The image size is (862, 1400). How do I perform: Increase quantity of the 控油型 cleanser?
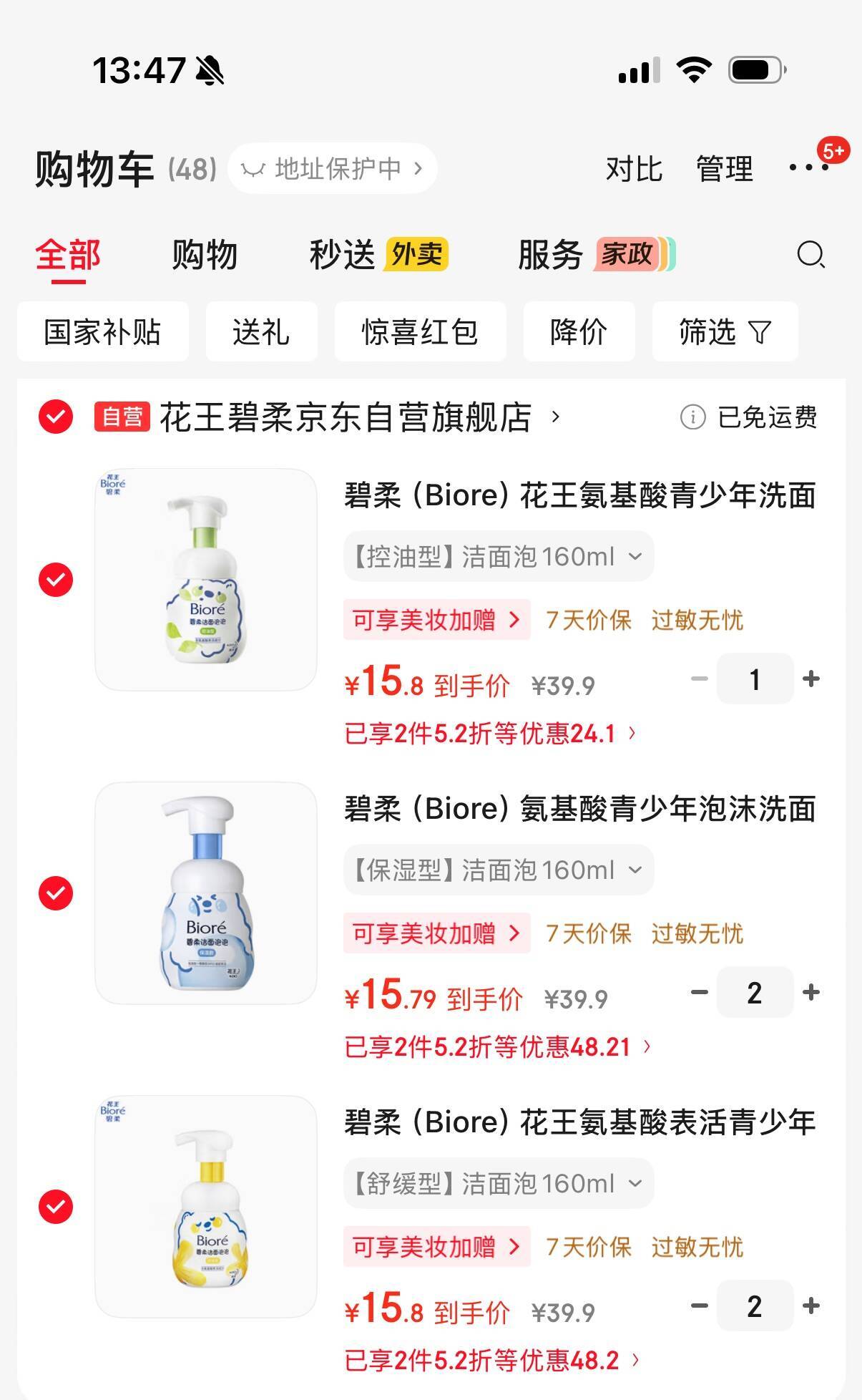click(x=811, y=679)
